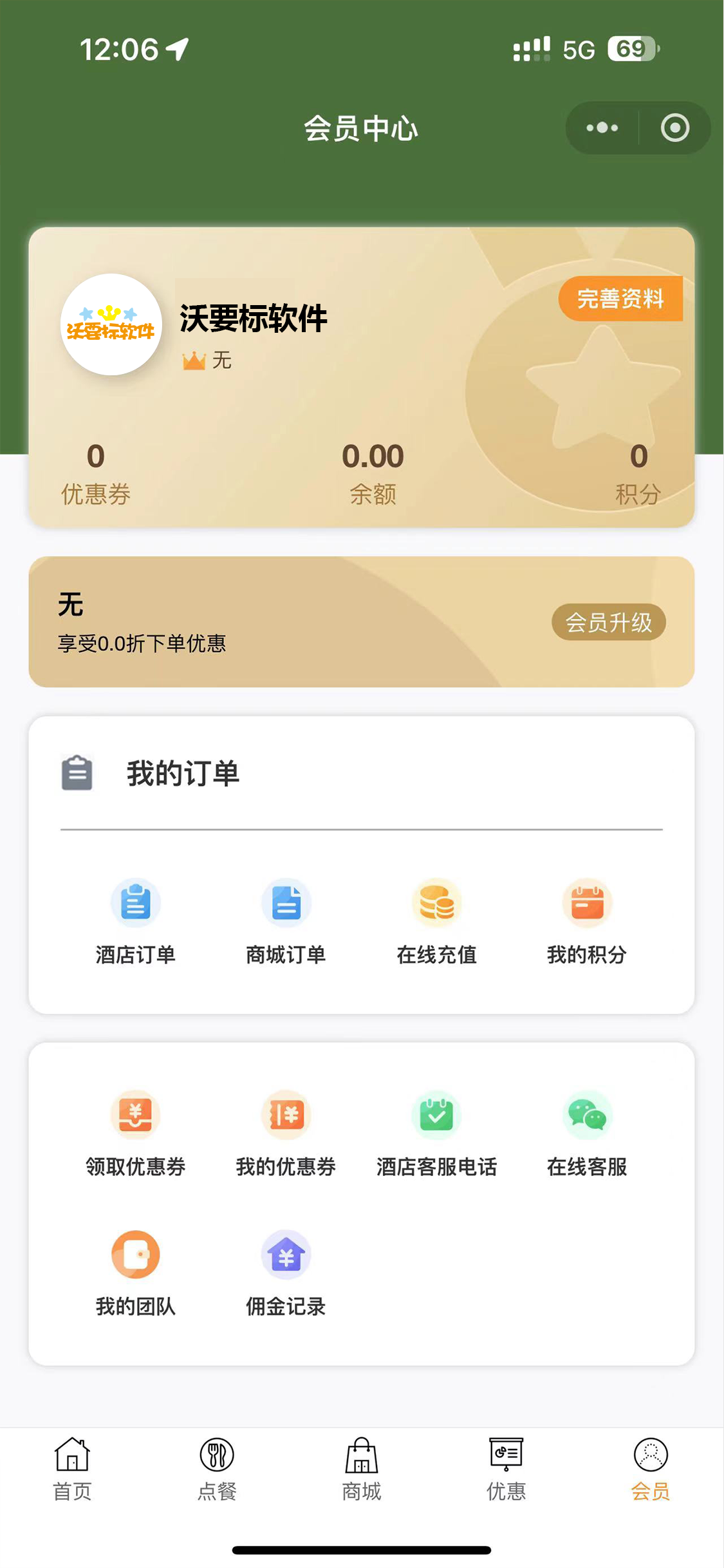
Task: Open 酒店订单 hotel orders
Action: (x=136, y=920)
